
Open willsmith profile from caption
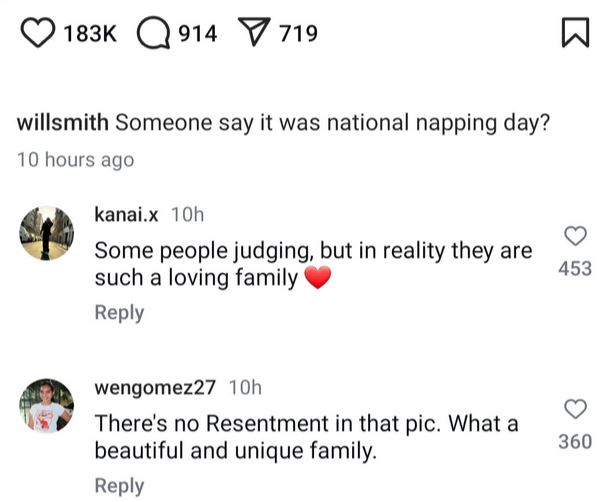click(63, 125)
